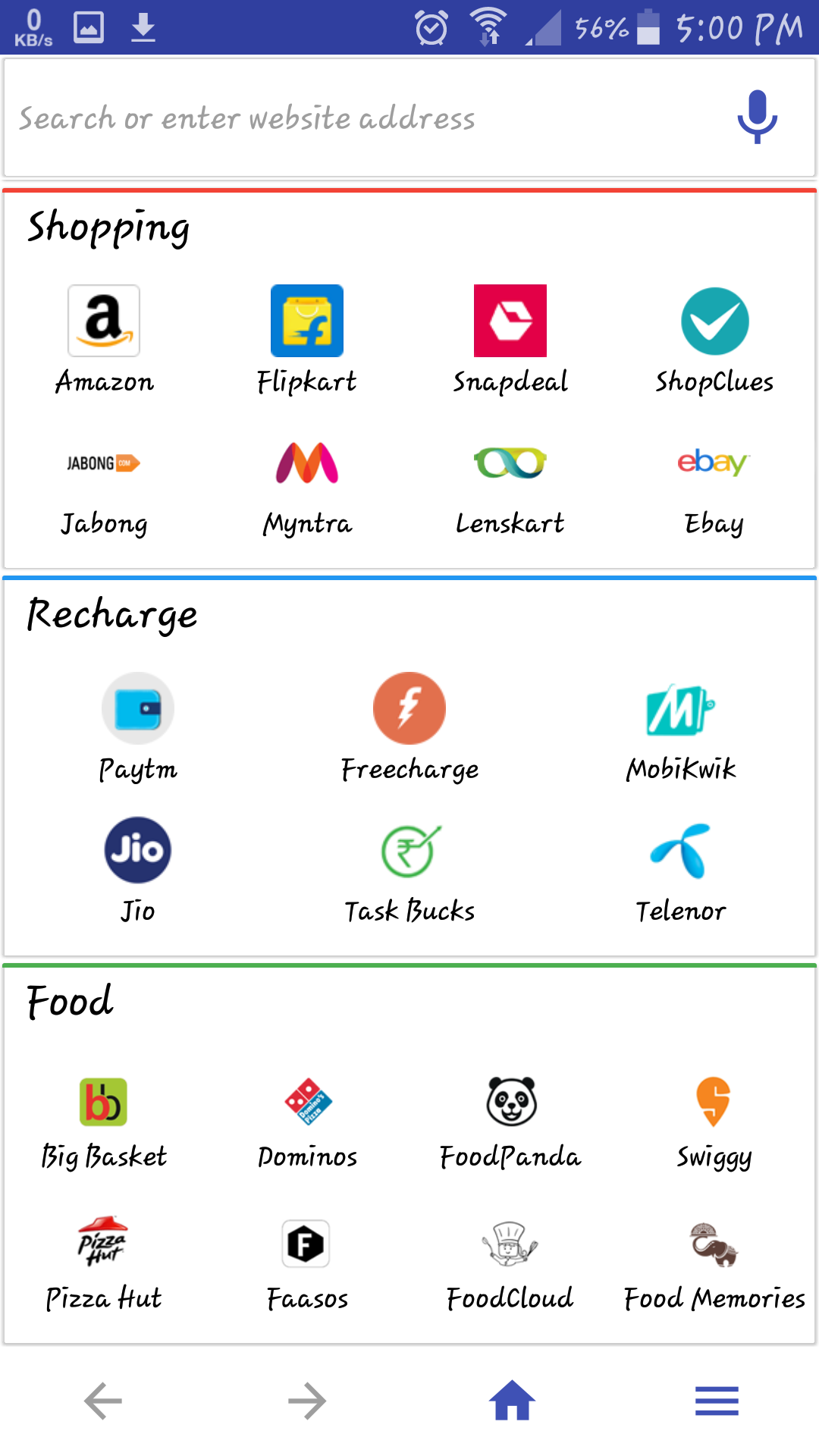Open the browser menu at bottom right

pos(715,1403)
